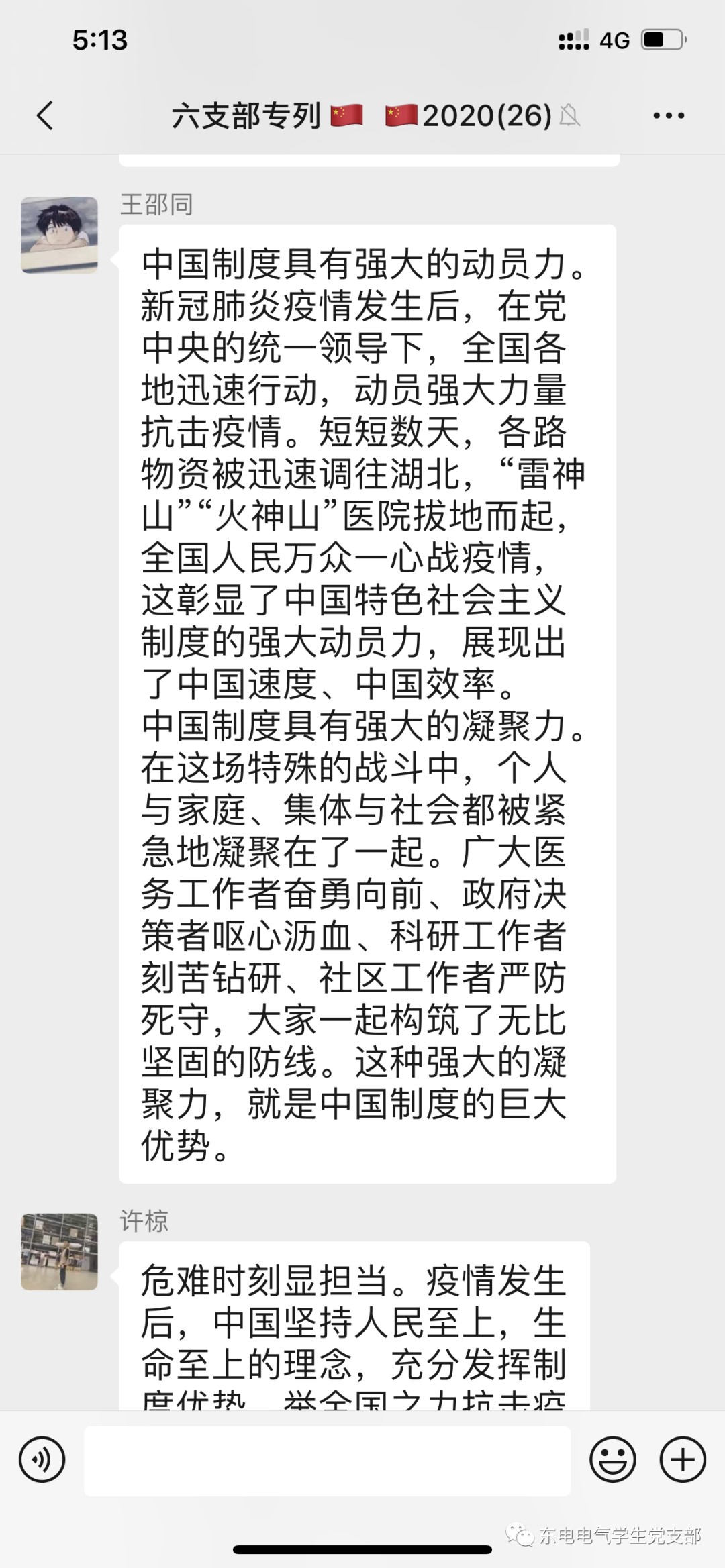Go back to the chat list
The image size is (725, 1568).
[45, 115]
